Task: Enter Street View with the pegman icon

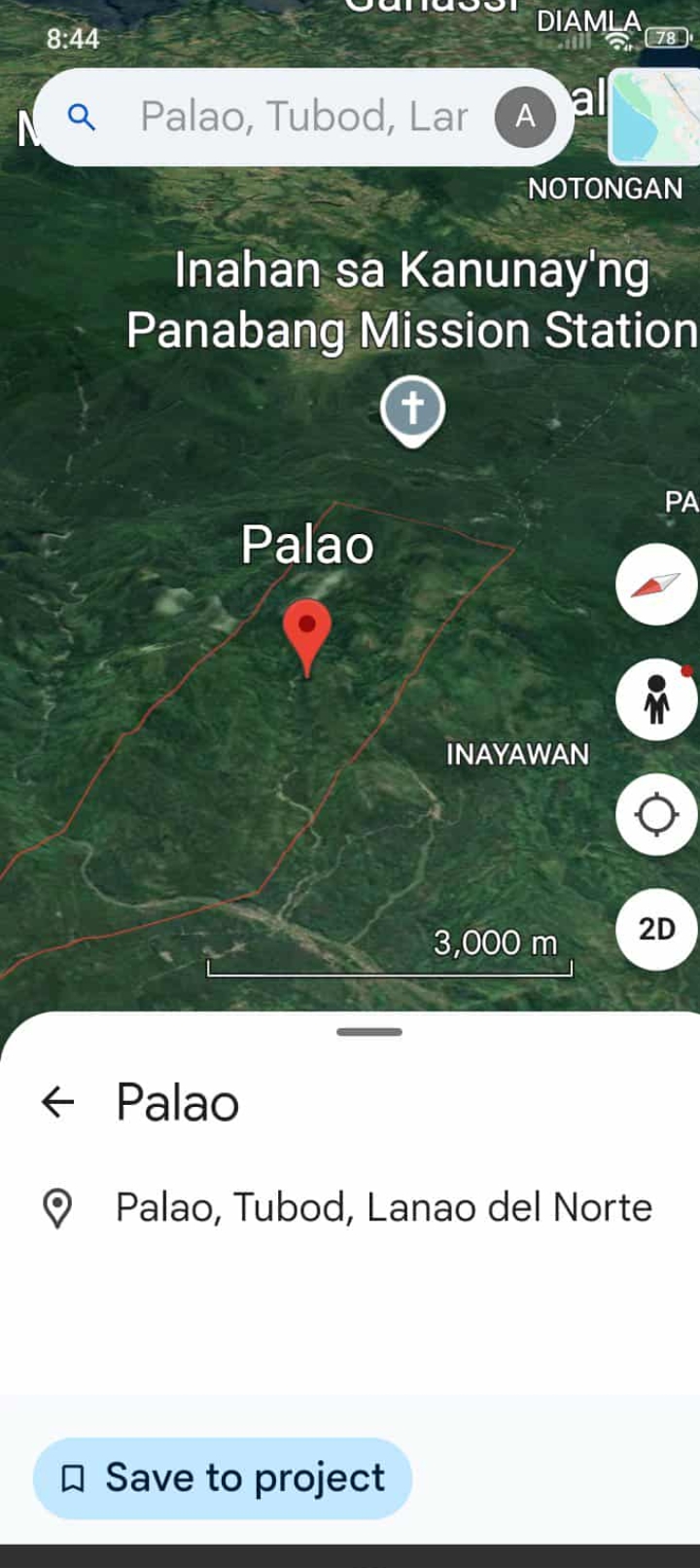Action: point(656,698)
